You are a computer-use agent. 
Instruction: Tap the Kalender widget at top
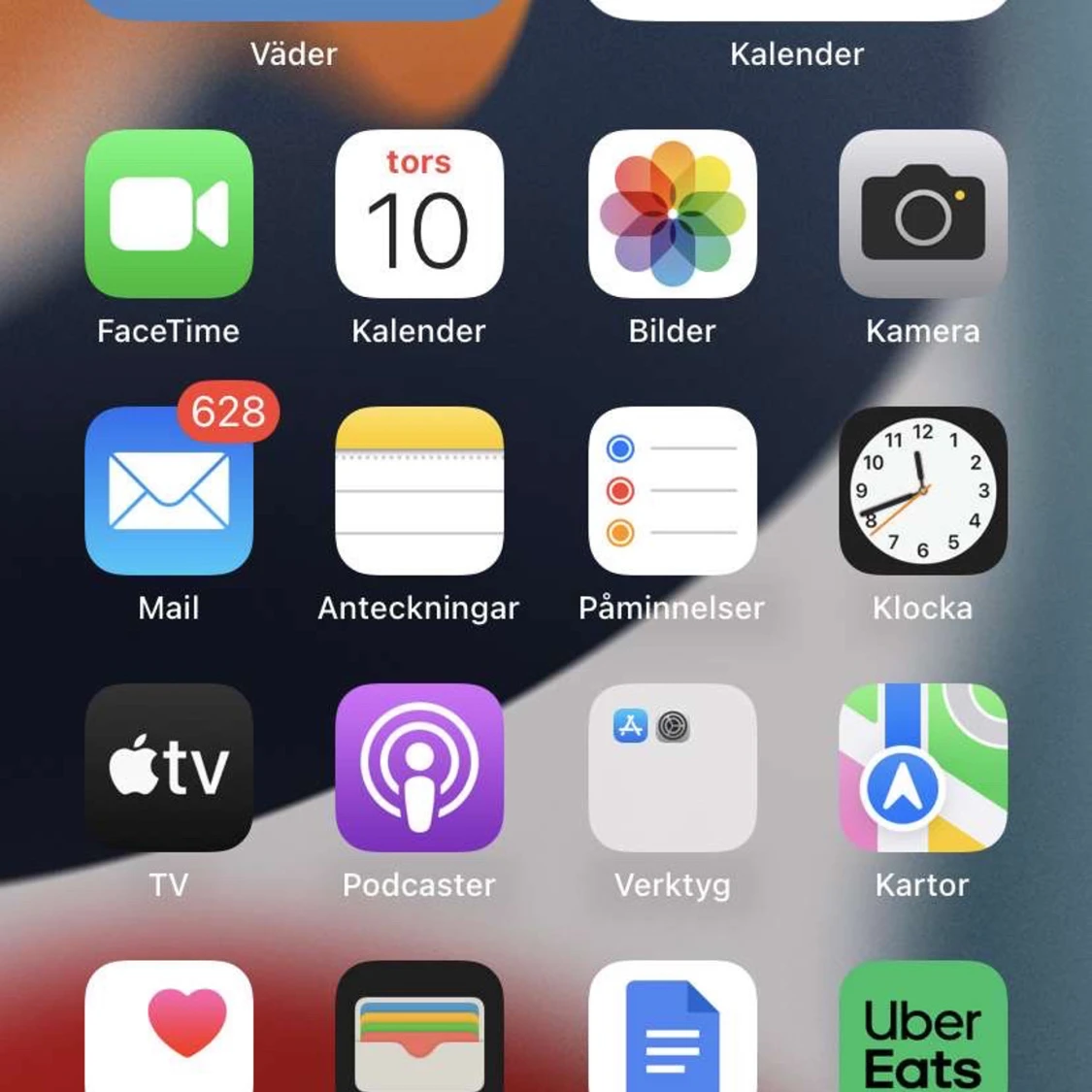coord(796,10)
